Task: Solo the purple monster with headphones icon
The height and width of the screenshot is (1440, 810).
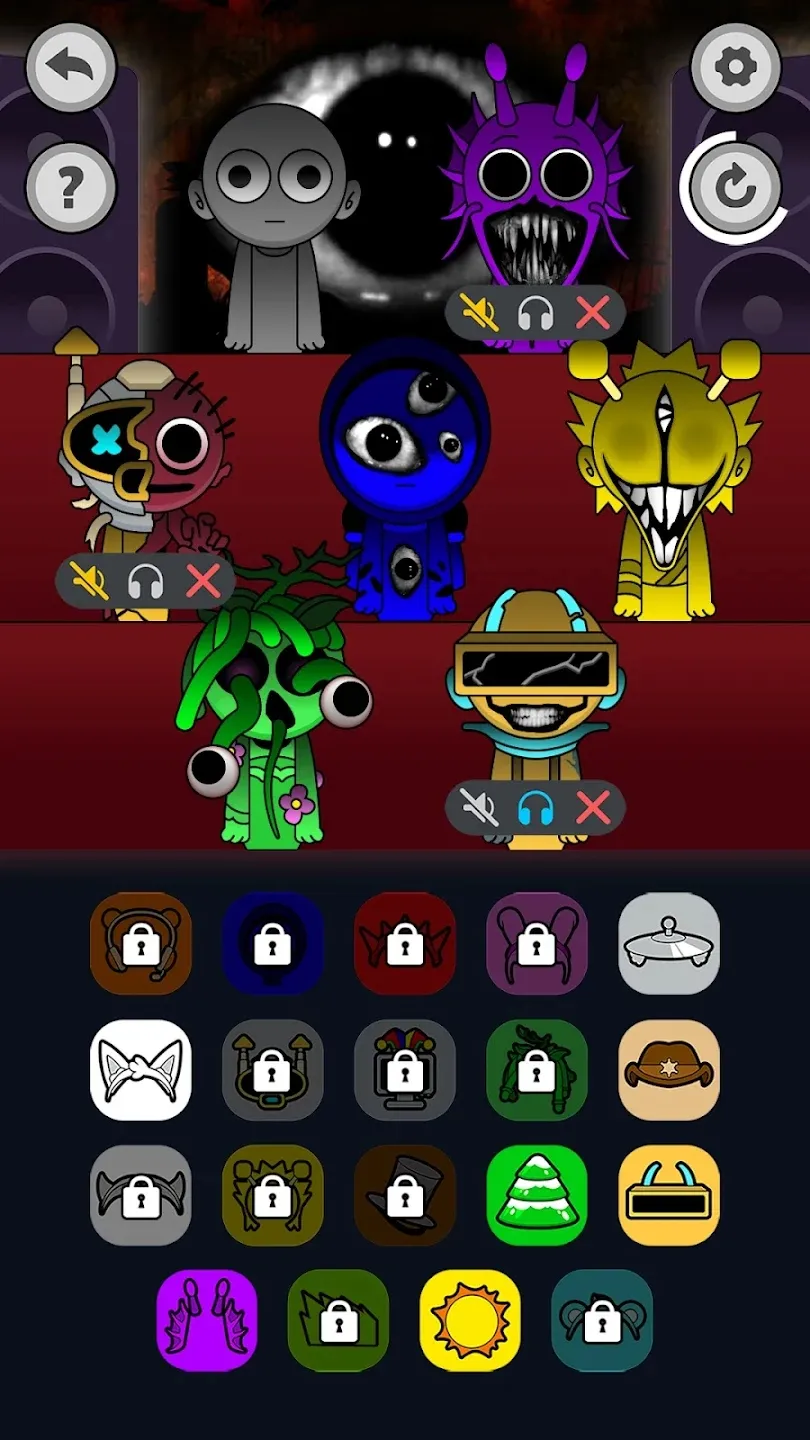Action: click(535, 314)
